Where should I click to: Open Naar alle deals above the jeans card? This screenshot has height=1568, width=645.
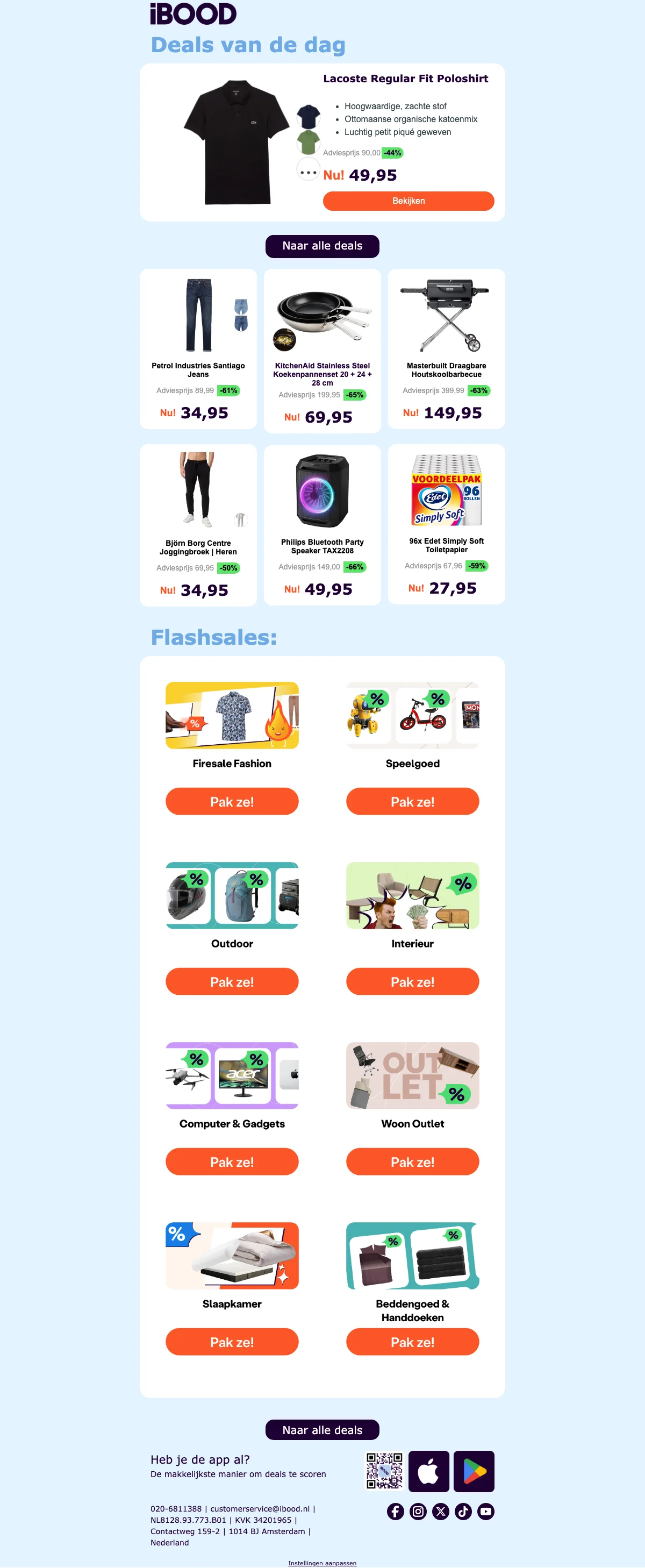tap(322, 246)
